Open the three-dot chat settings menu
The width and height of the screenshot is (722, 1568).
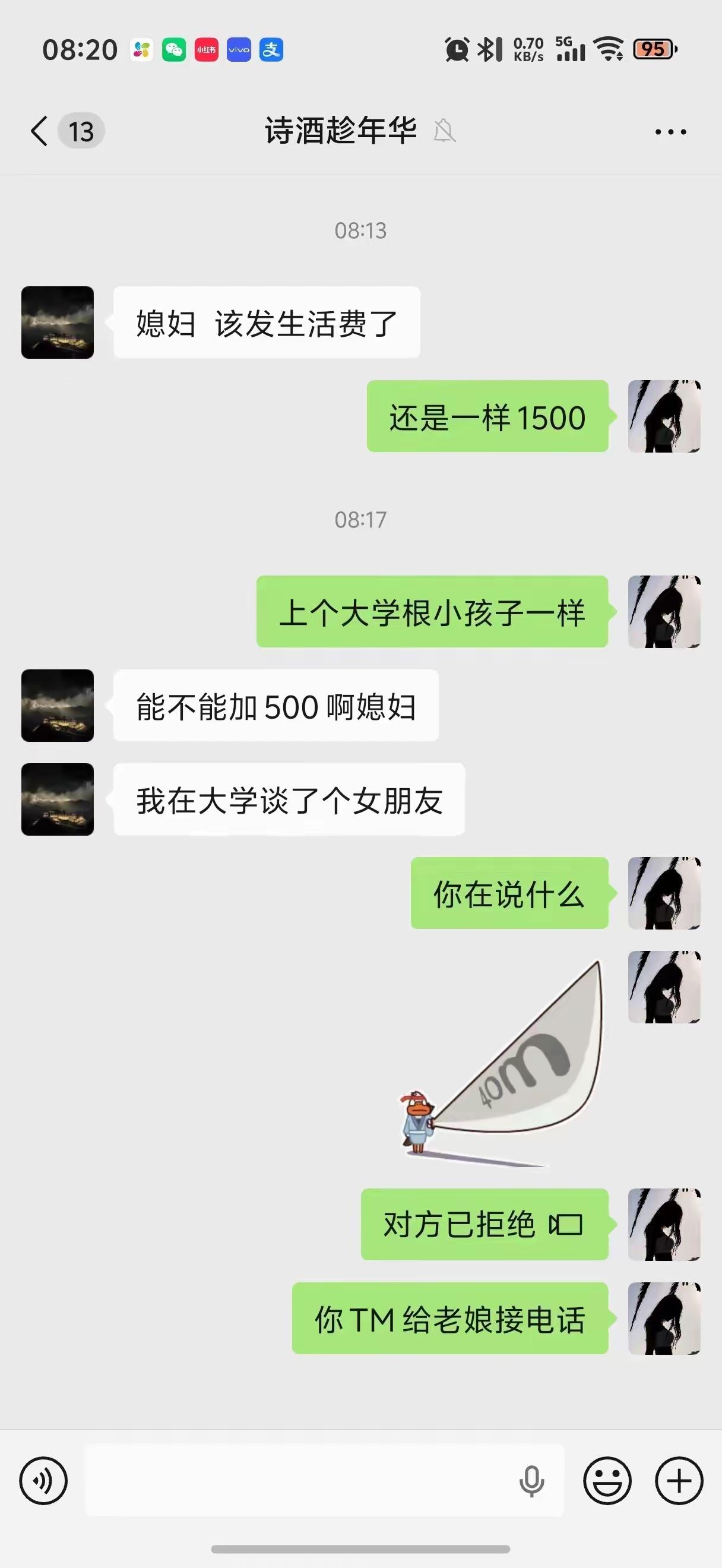tap(670, 131)
